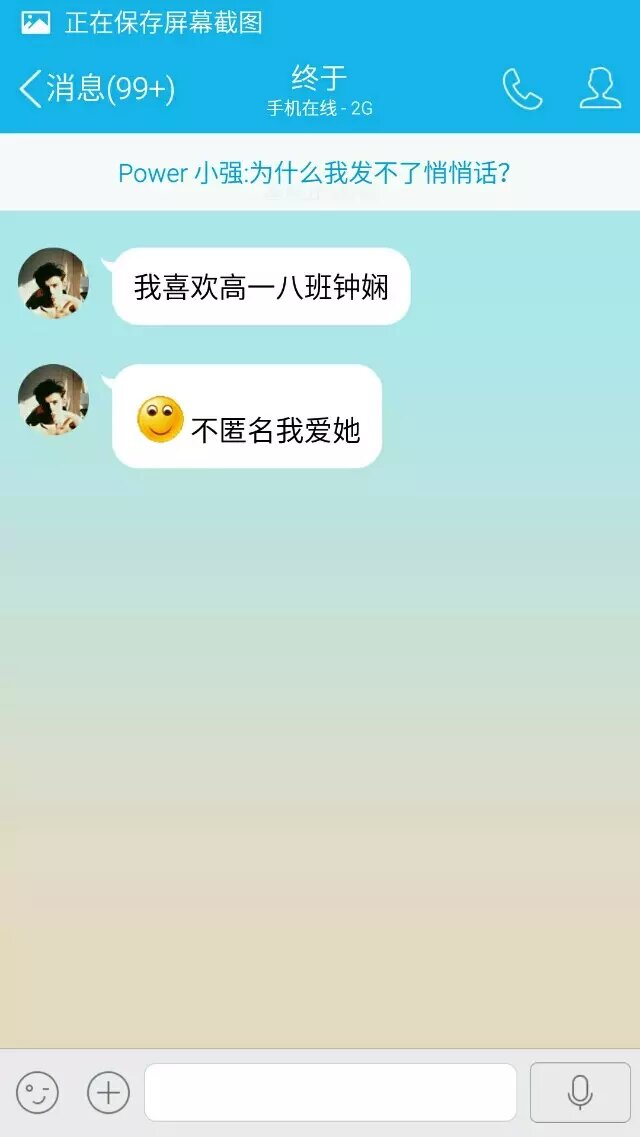Focus the message text field
The height and width of the screenshot is (1137, 640).
[330, 1093]
